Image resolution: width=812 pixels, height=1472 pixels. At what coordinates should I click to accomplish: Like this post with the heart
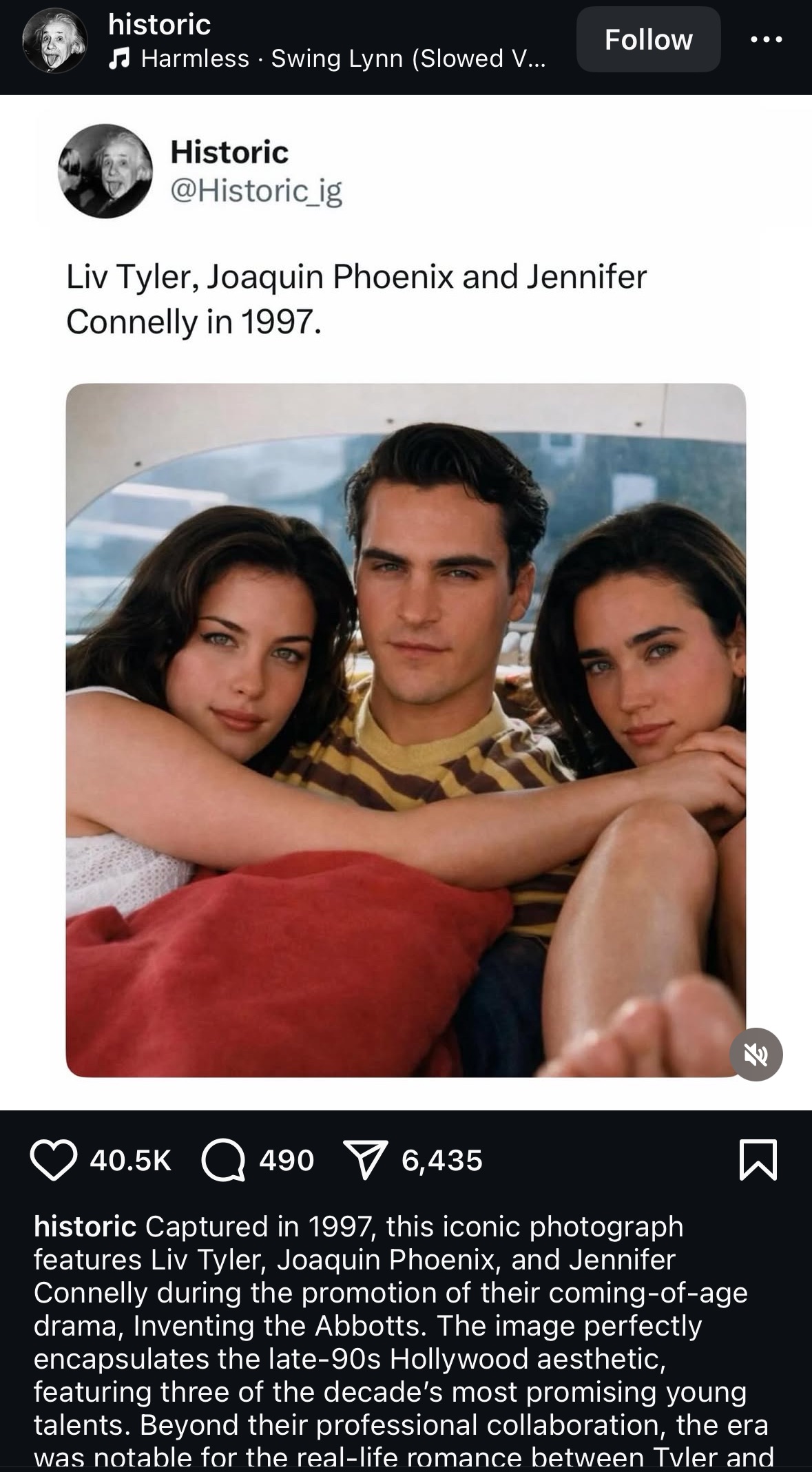coord(54,1160)
